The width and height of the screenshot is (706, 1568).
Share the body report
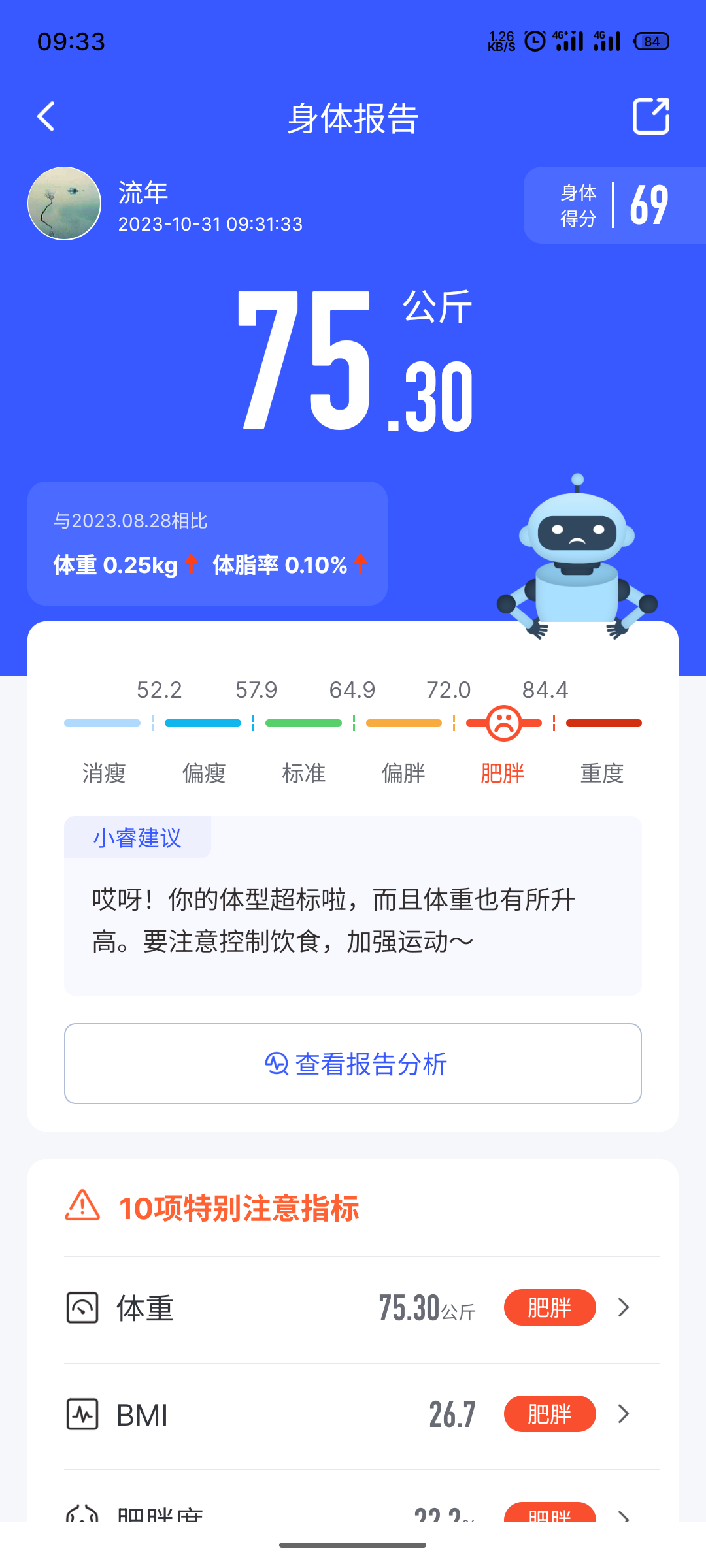(x=651, y=116)
